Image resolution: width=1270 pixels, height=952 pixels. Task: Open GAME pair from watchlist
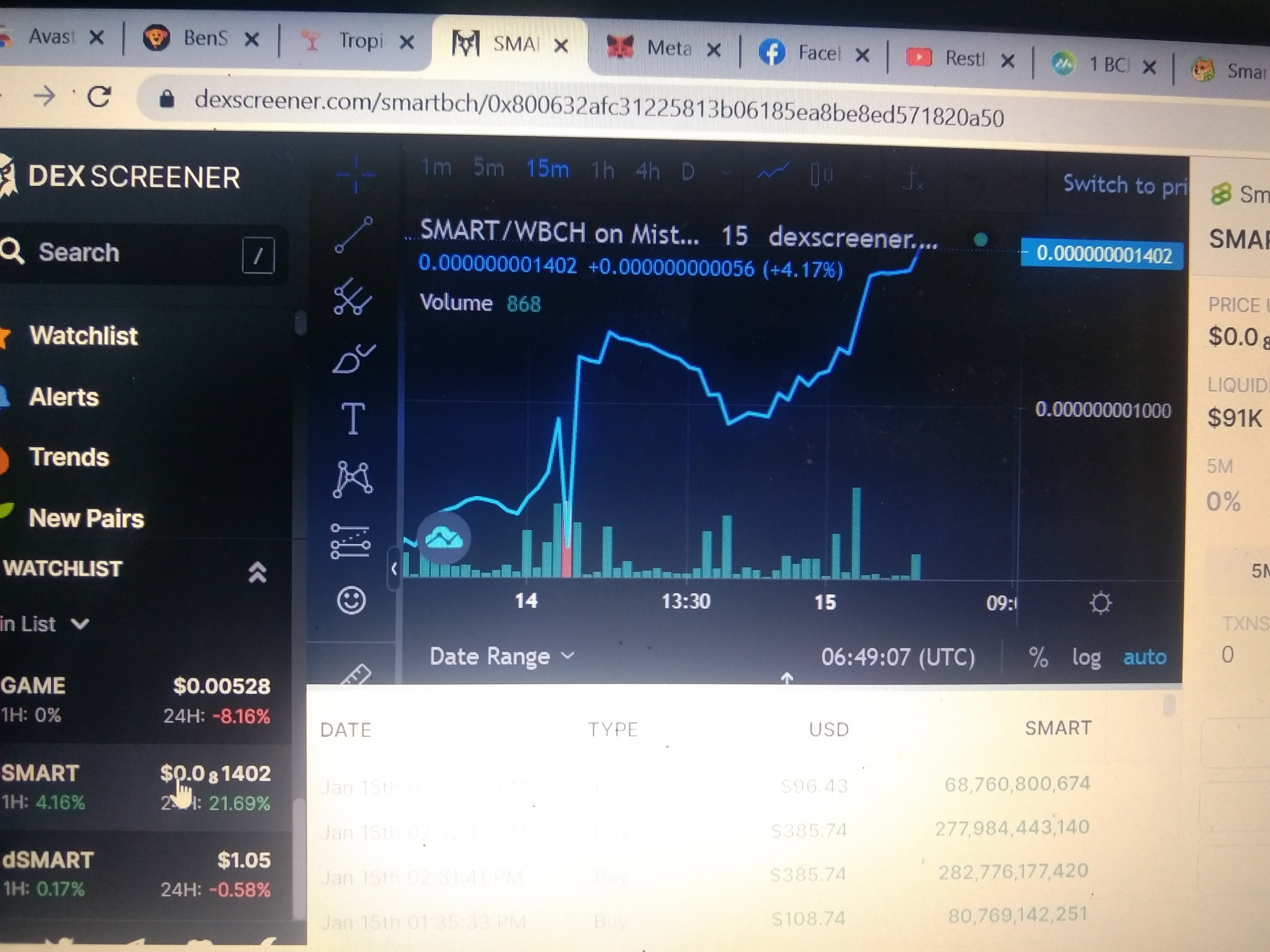click(135, 700)
